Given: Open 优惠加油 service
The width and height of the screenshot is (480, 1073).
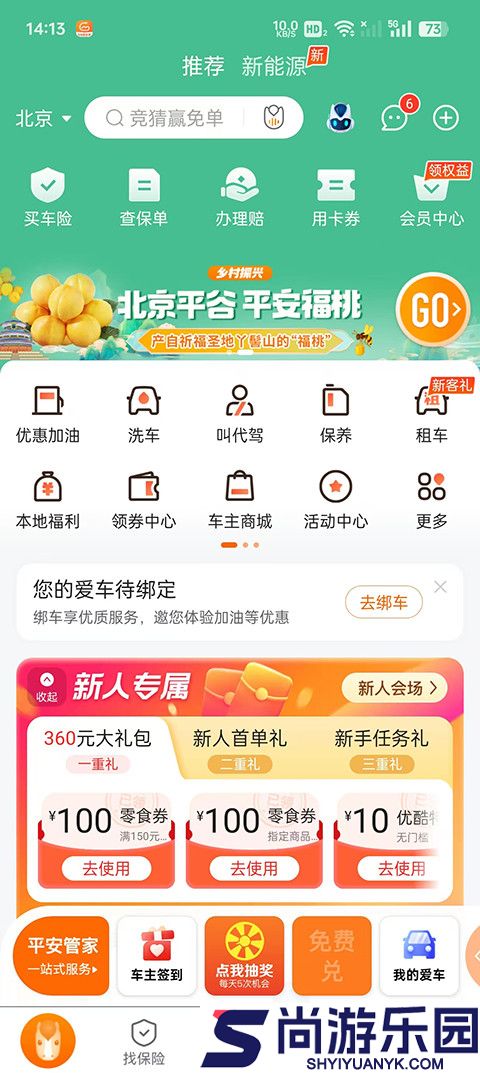Looking at the screenshot, I should [x=48, y=413].
